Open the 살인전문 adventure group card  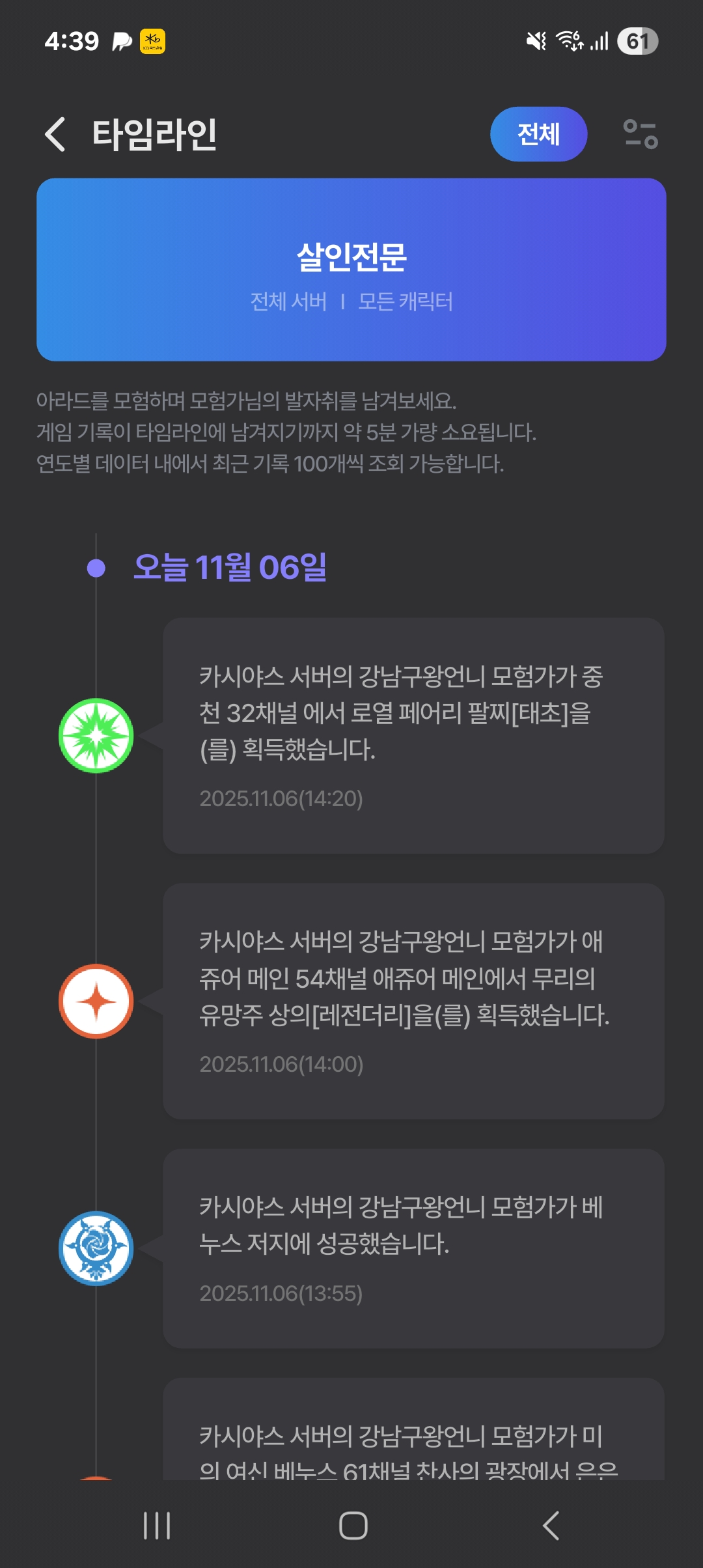click(351, 270)
